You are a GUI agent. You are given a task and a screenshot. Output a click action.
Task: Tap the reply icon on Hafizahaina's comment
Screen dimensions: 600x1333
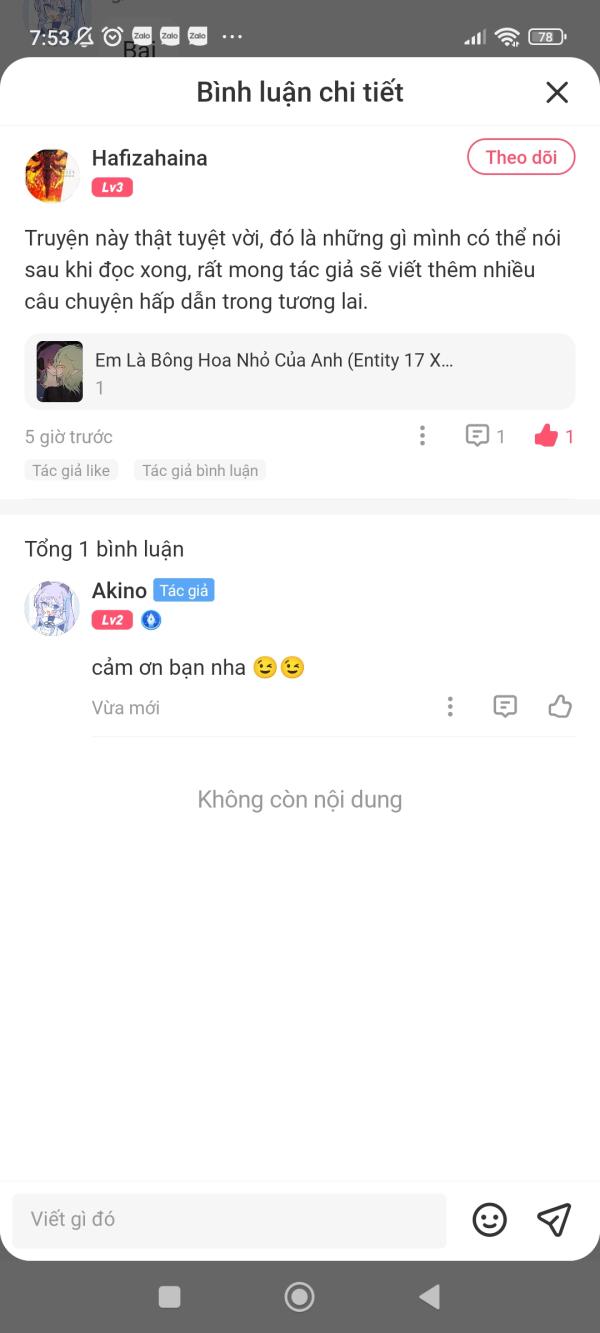478,436
